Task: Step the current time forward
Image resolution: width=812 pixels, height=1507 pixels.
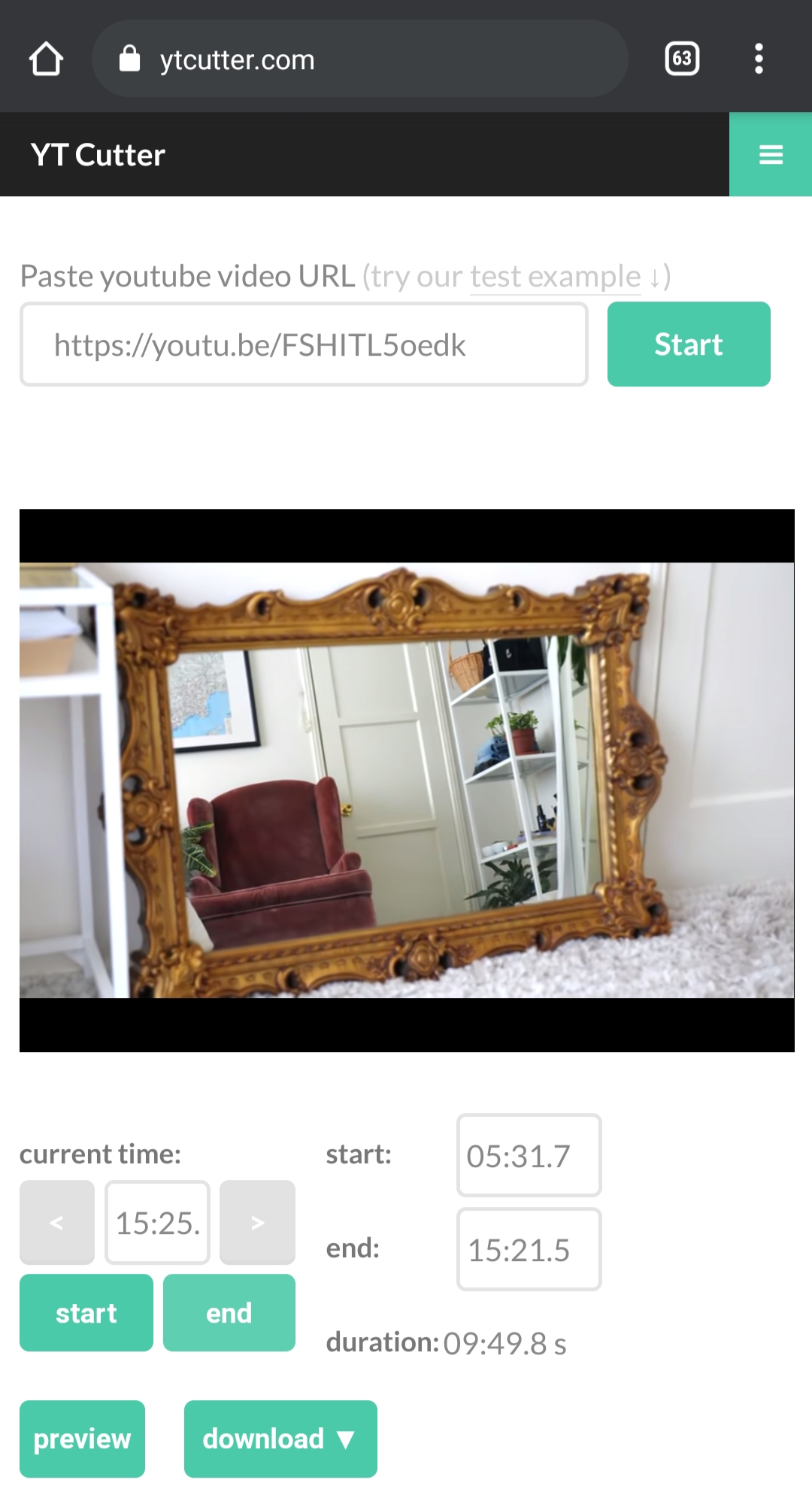Action: coord(257,1222)
